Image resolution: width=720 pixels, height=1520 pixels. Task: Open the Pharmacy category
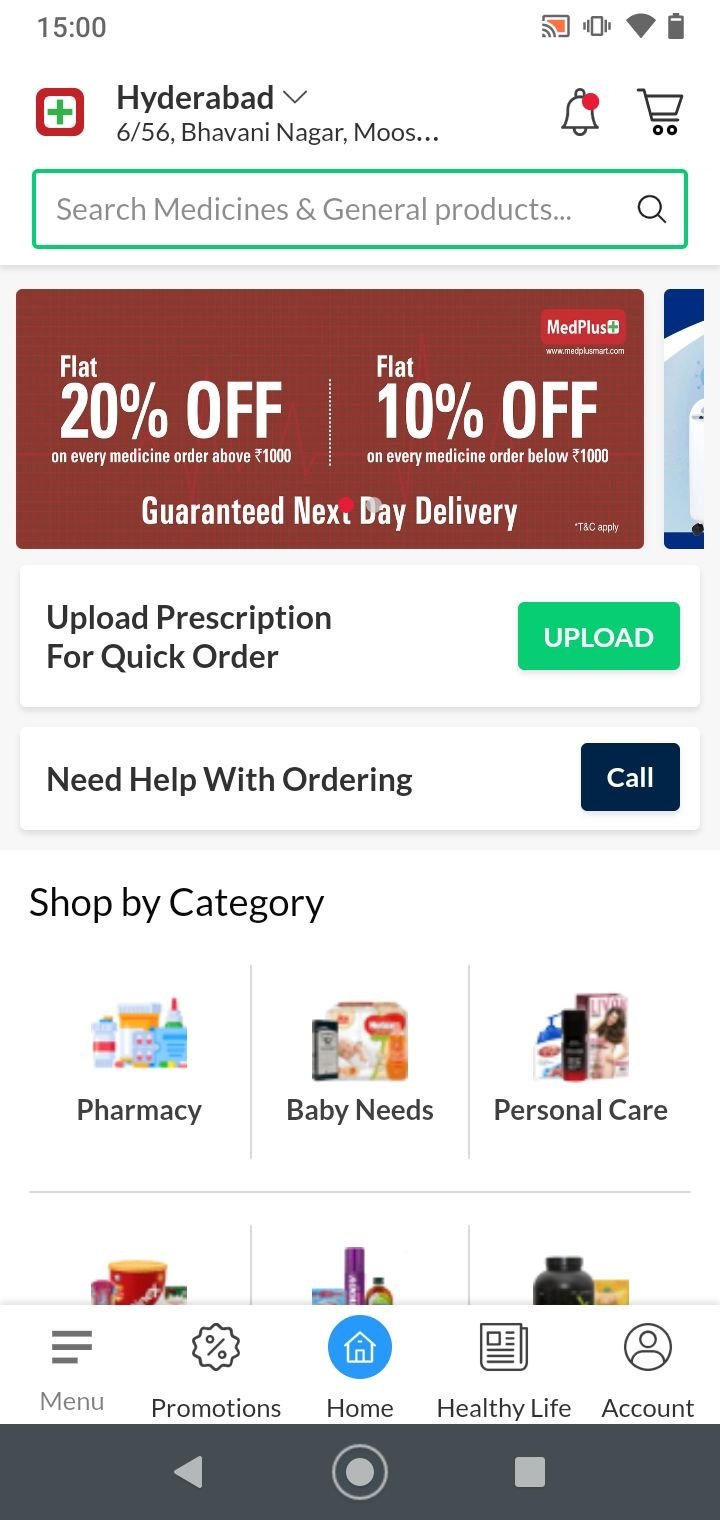coord(139,1061)
